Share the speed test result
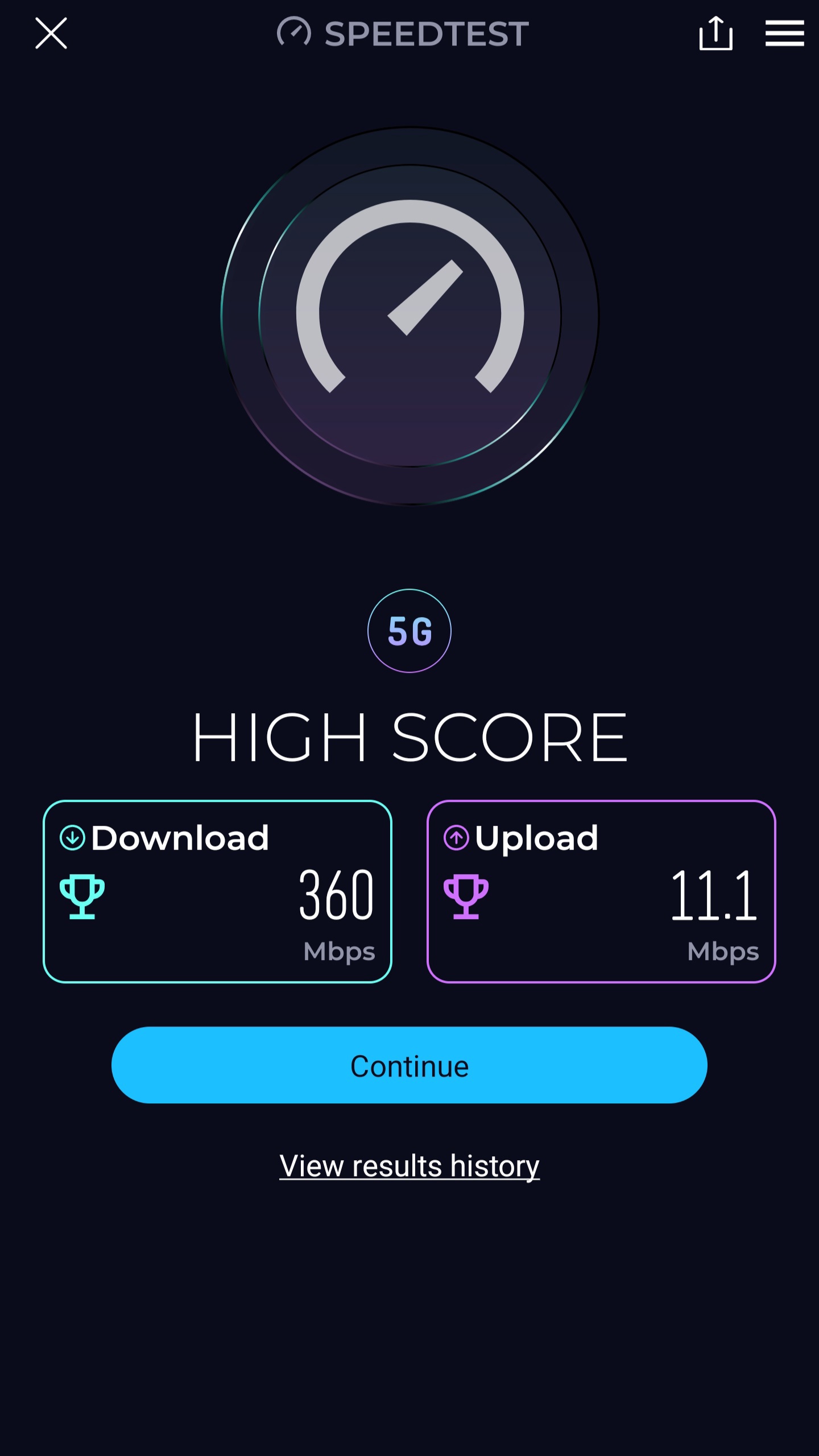This screenshot has height=1456, width=819. pyautogui.click(x=715, y=33)
